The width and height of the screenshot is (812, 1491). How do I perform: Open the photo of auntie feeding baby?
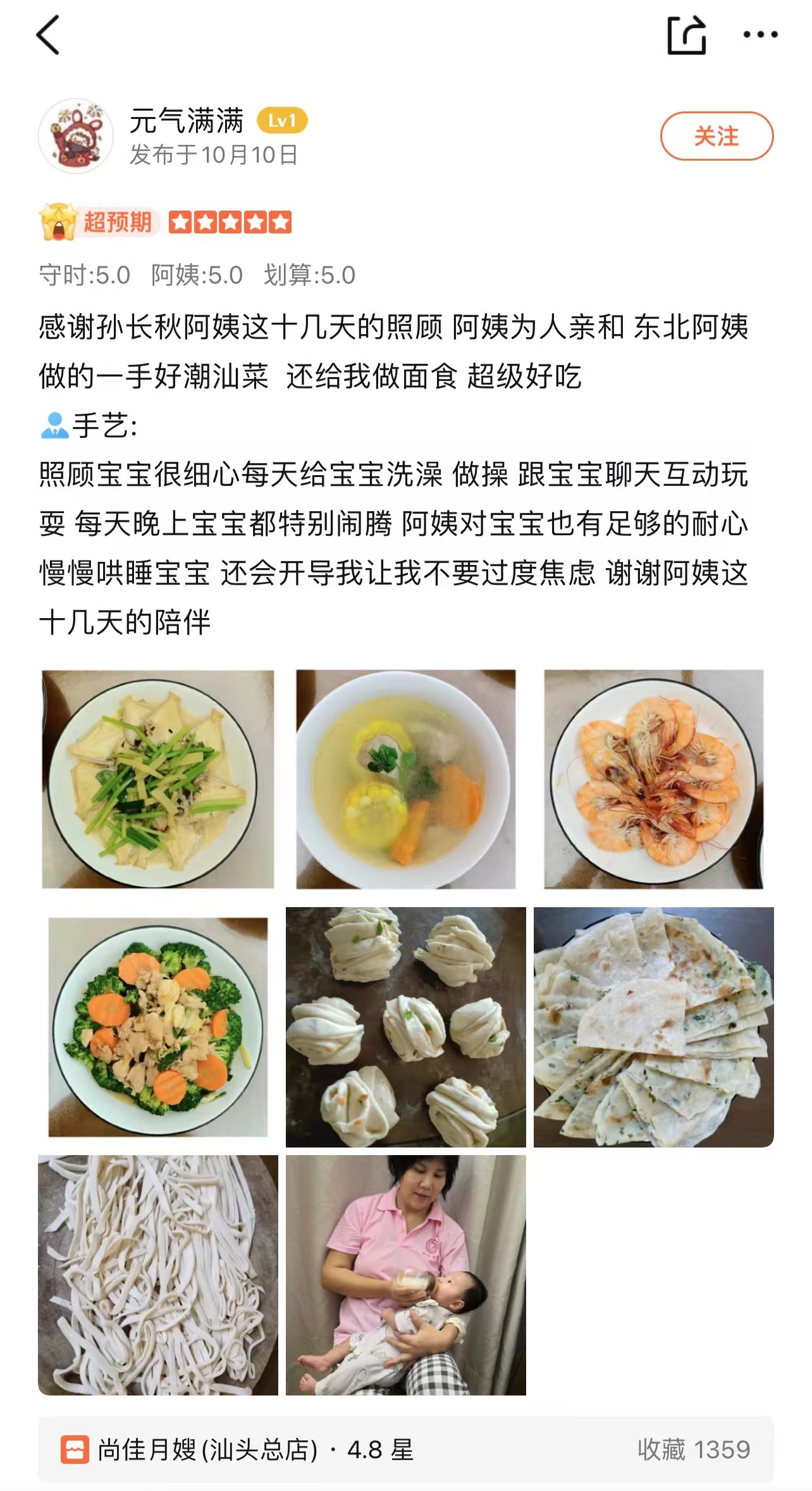click(x=406, y=1275)
